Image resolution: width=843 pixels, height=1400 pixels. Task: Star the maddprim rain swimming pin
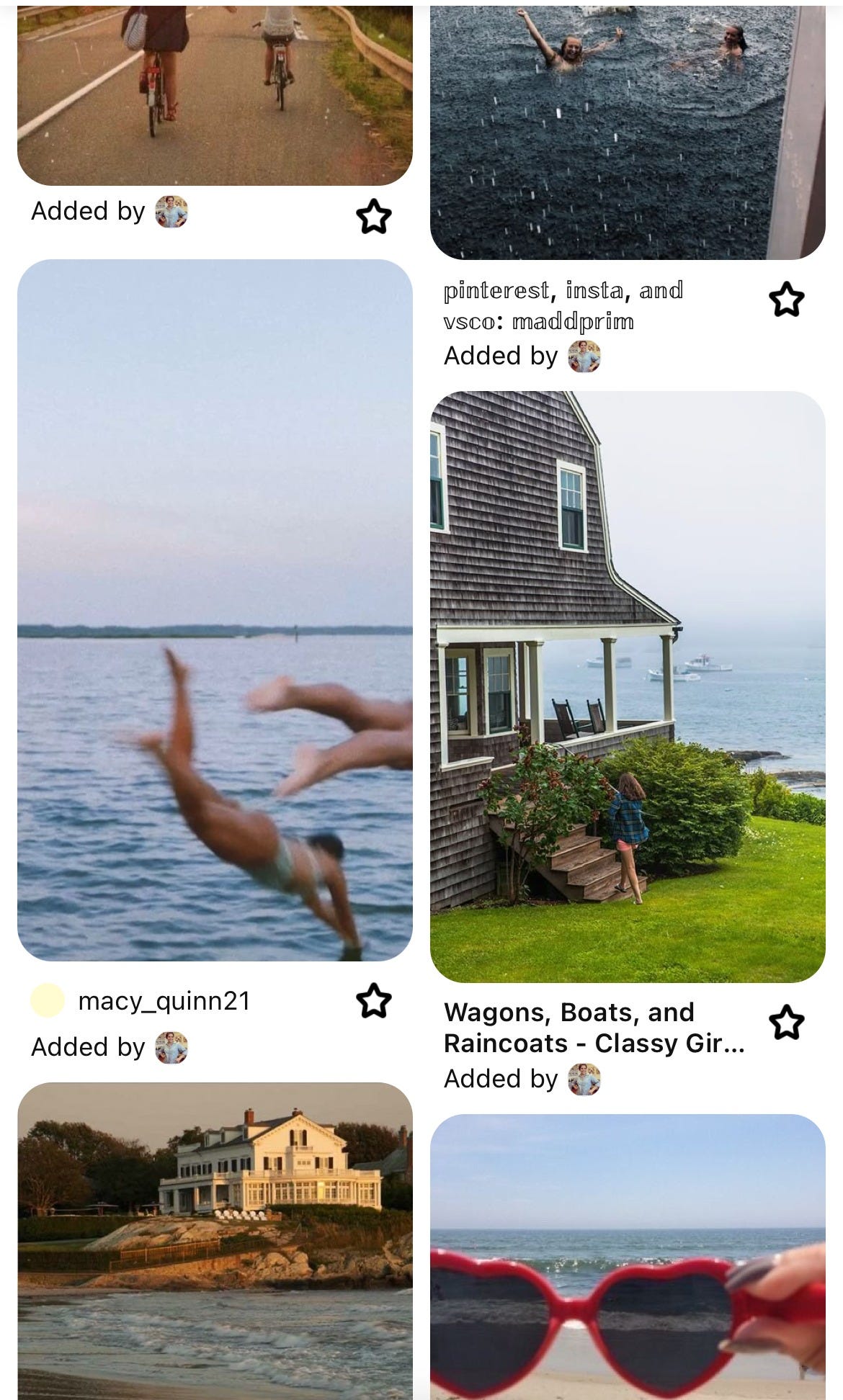(x=786, y=300)
